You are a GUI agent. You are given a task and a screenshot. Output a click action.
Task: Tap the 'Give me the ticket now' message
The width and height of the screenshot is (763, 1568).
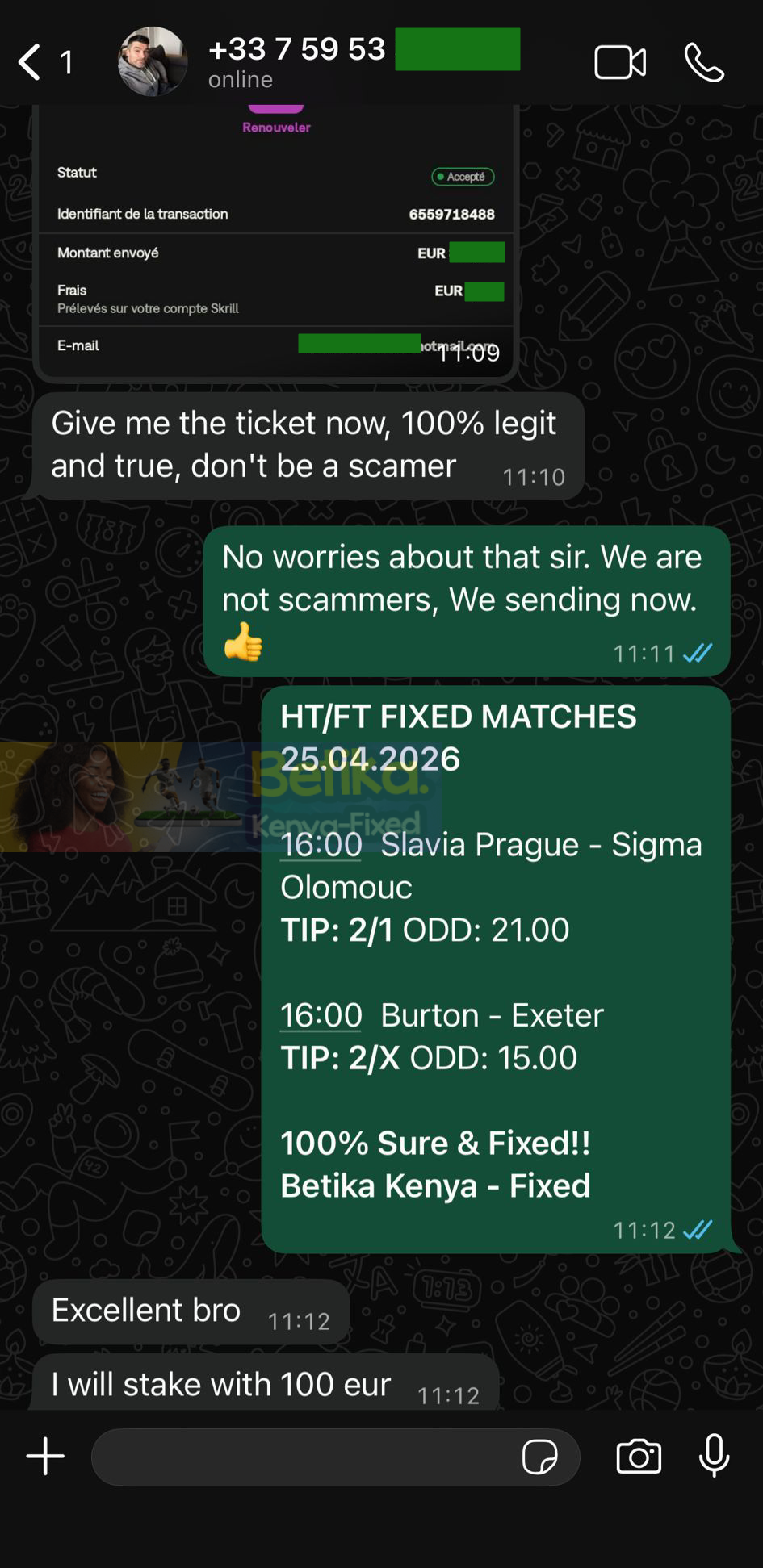click(307, 444)
